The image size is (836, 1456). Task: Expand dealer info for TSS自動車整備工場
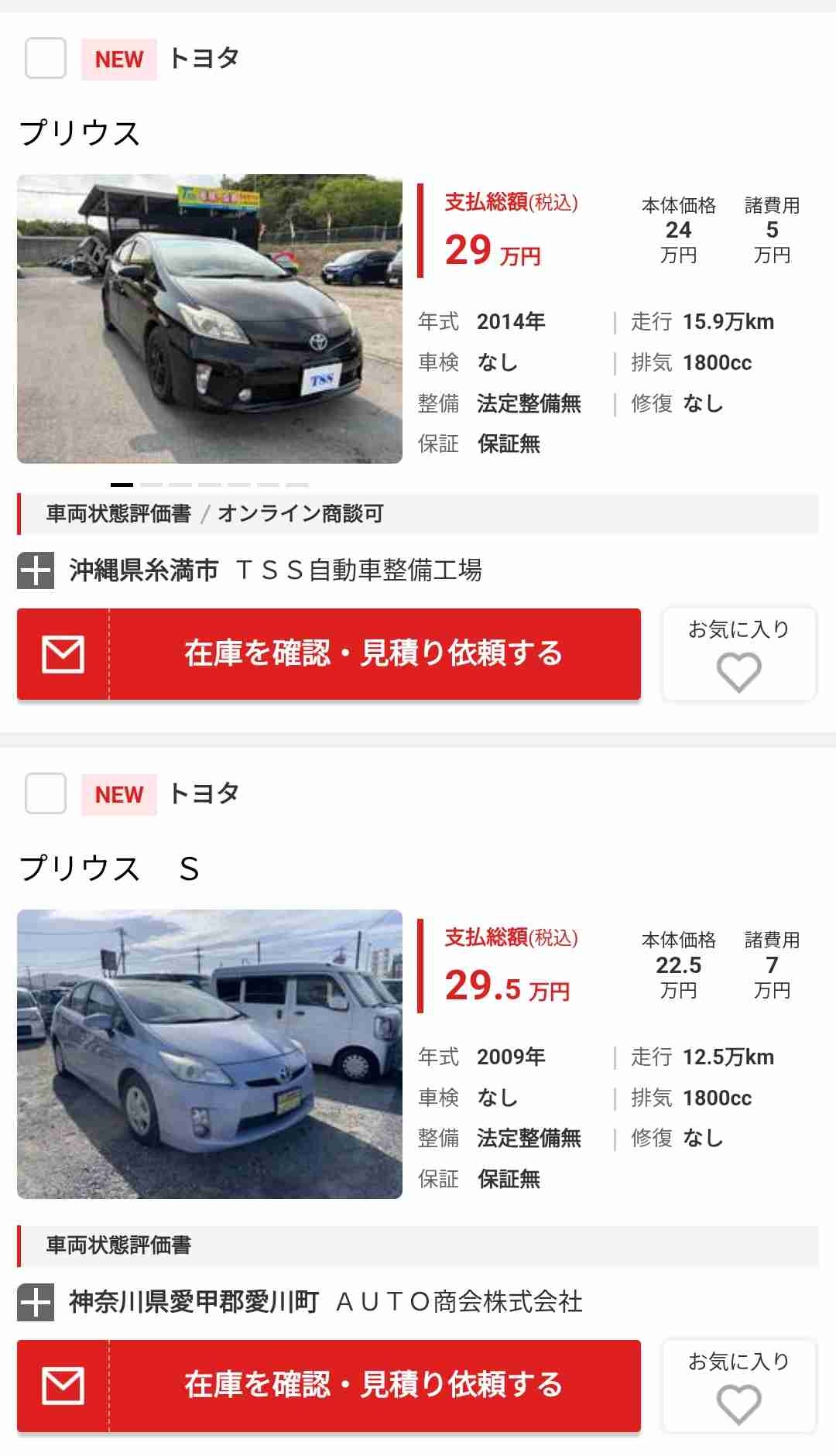pos(36,570)
